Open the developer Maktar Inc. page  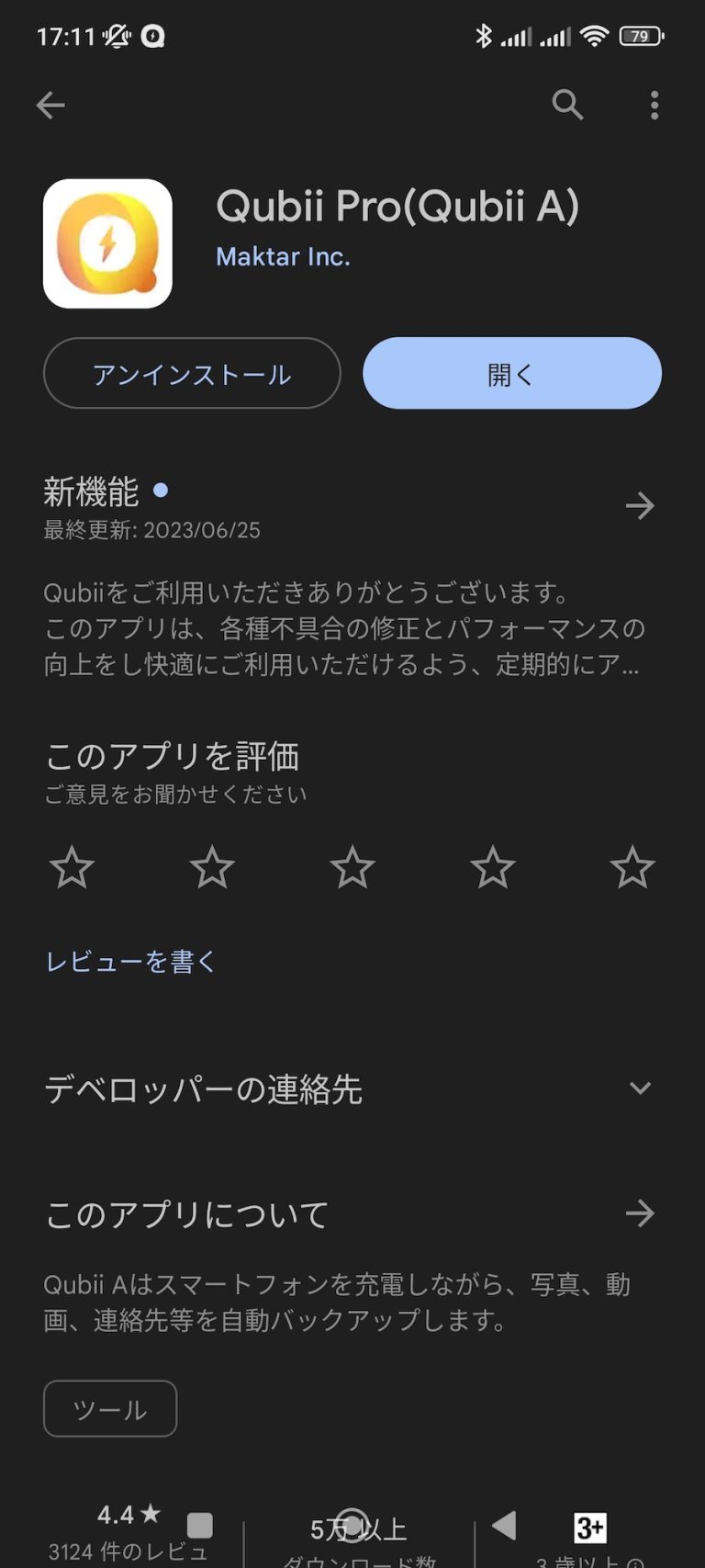(x=282, y=257)
